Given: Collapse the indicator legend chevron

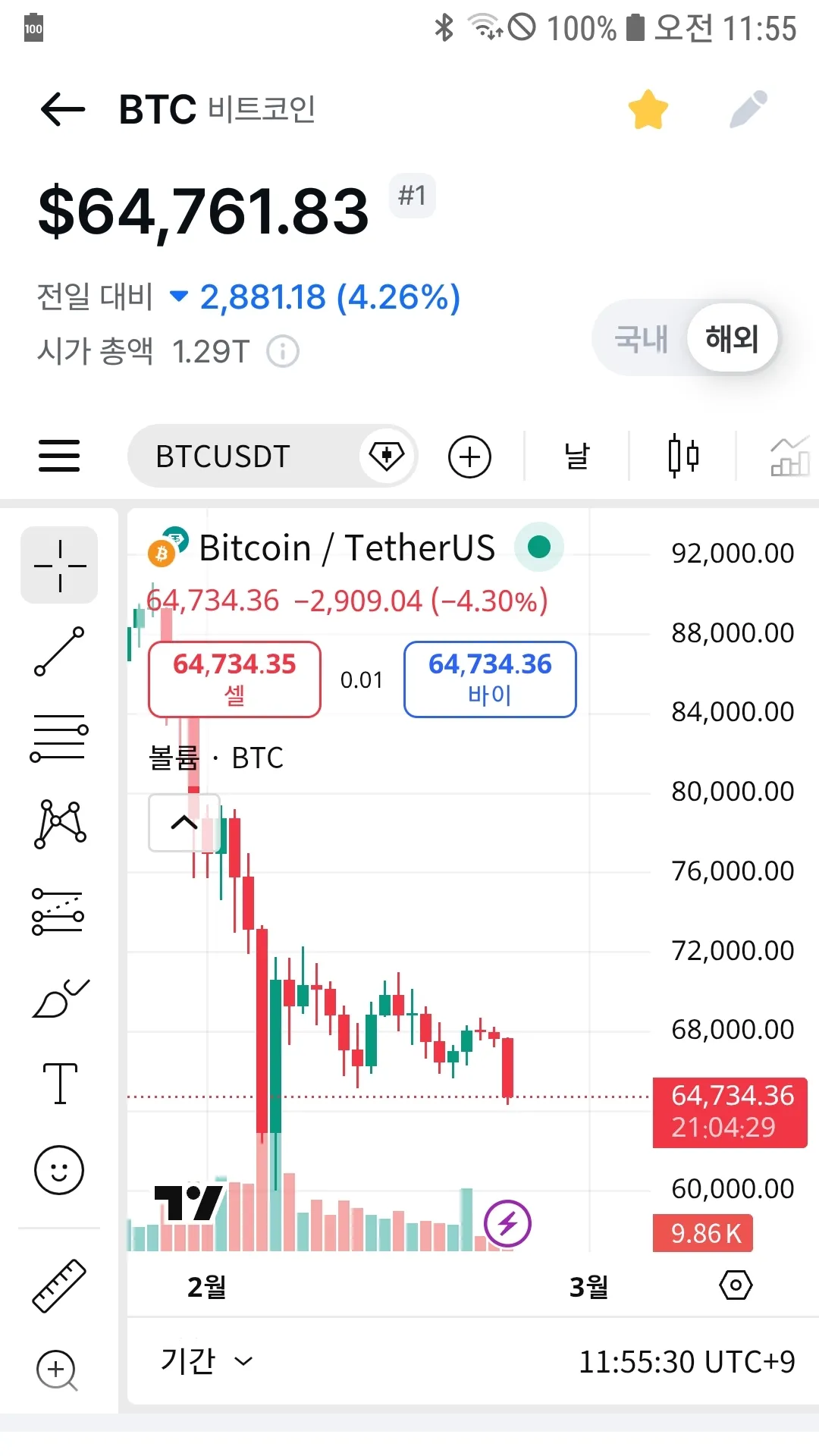Looking at the screenshot, I should (x=184, y=823).
